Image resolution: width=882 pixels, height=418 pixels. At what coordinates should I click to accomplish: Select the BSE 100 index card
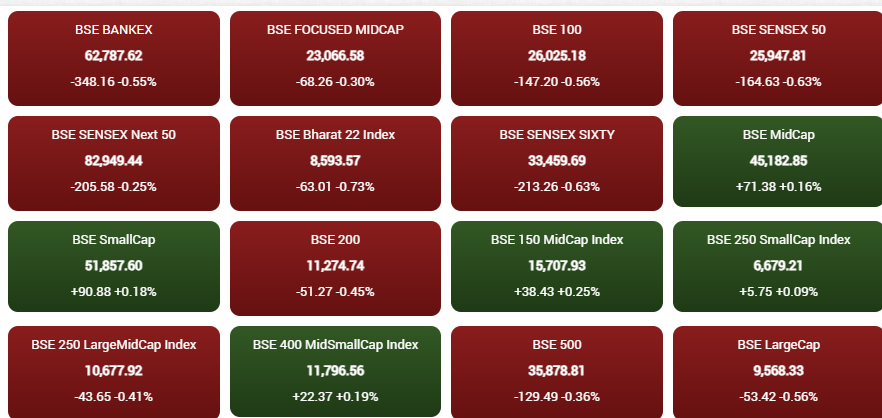coord(557,57)
